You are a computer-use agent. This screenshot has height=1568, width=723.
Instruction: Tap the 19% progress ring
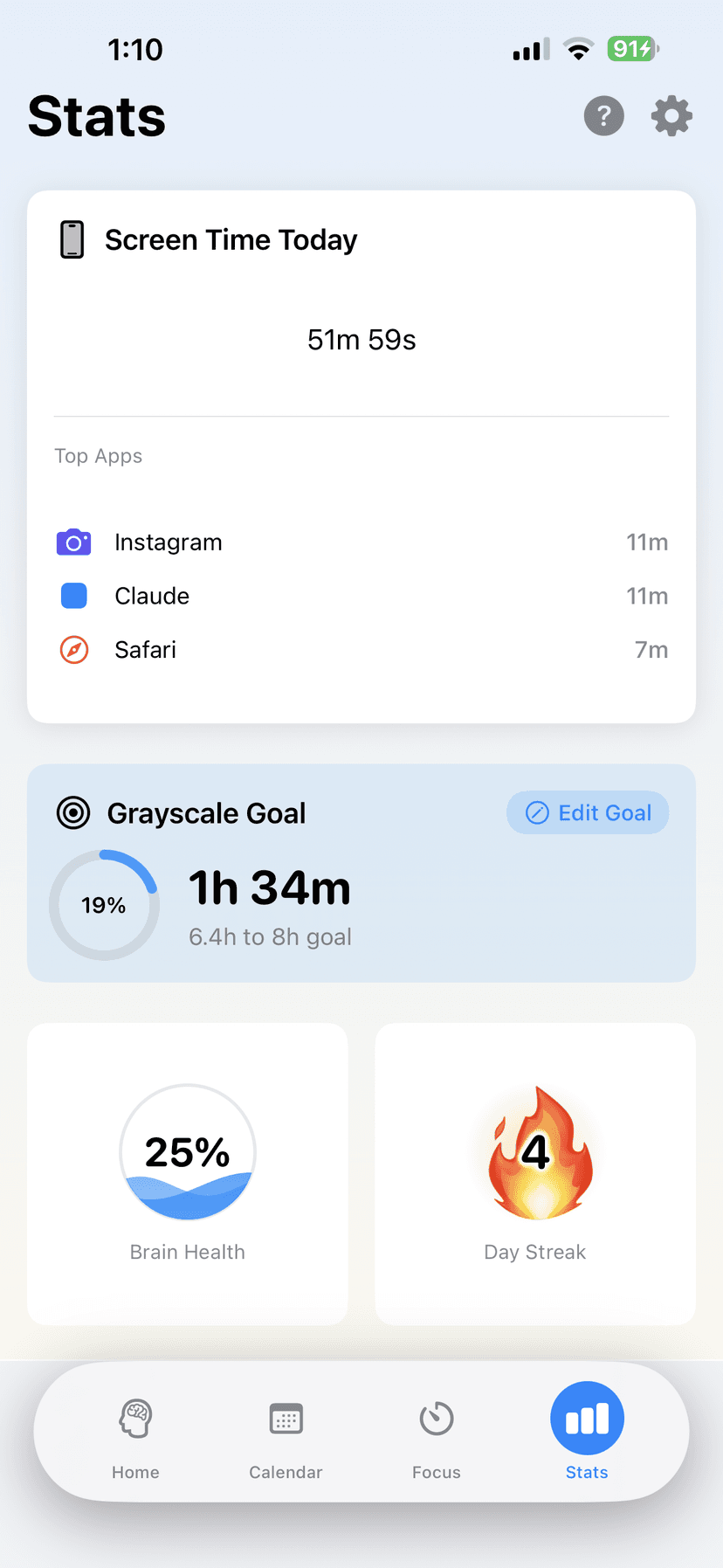tap(104, 904)
